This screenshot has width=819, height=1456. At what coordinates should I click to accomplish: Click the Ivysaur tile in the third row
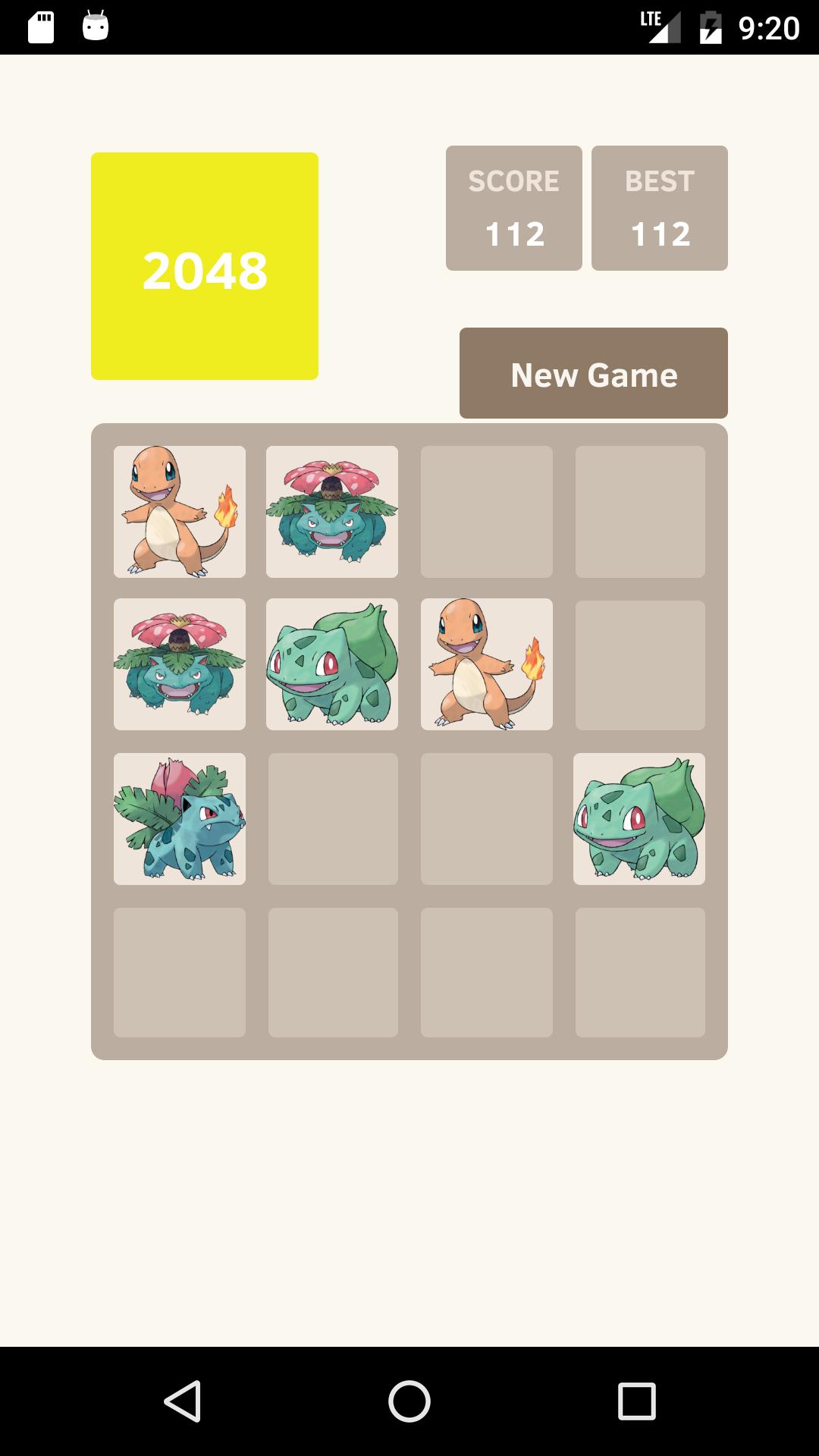click(x=179, y=819)
